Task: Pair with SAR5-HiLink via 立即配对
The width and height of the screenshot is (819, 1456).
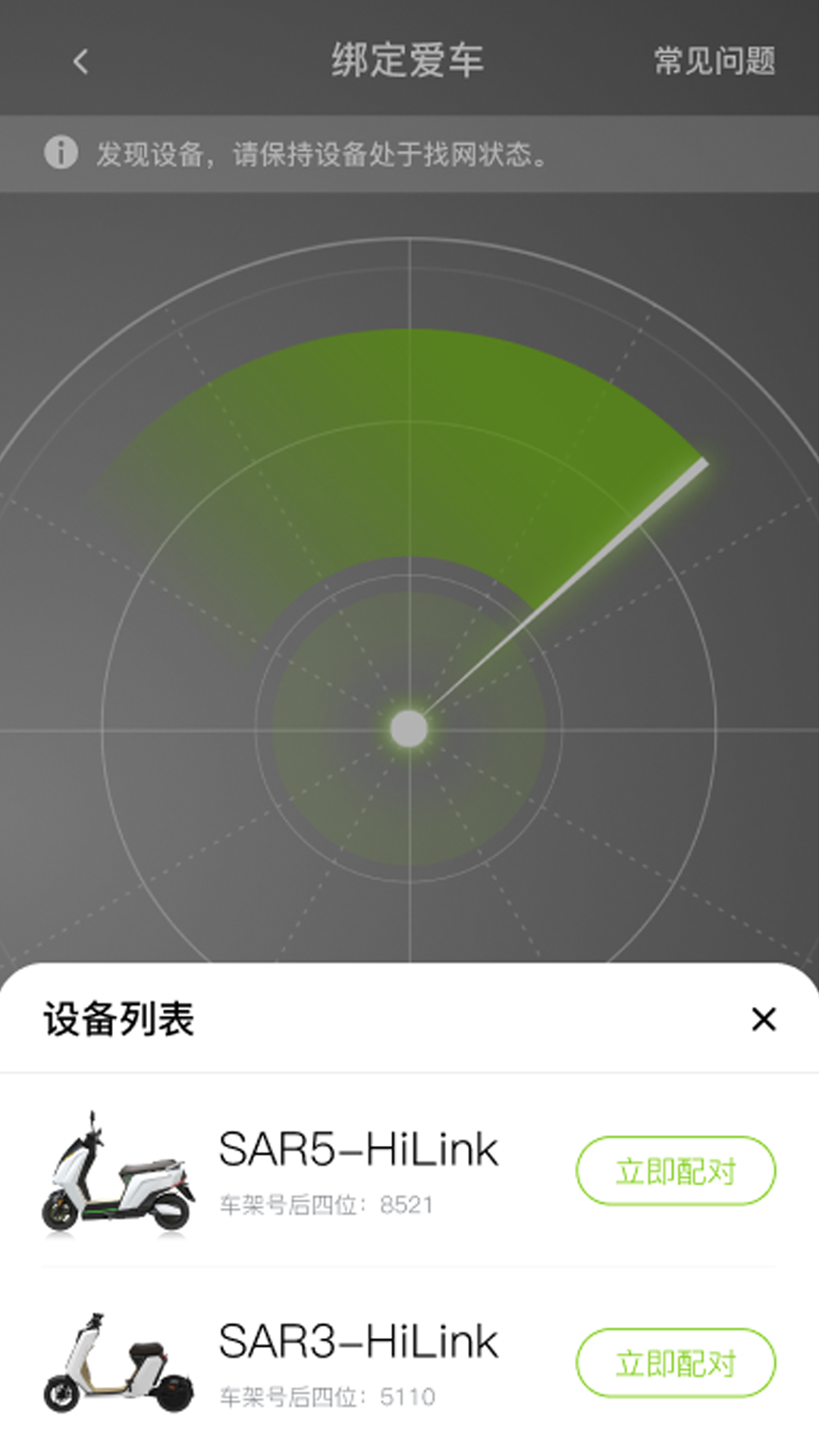Action: (676, 1171)
